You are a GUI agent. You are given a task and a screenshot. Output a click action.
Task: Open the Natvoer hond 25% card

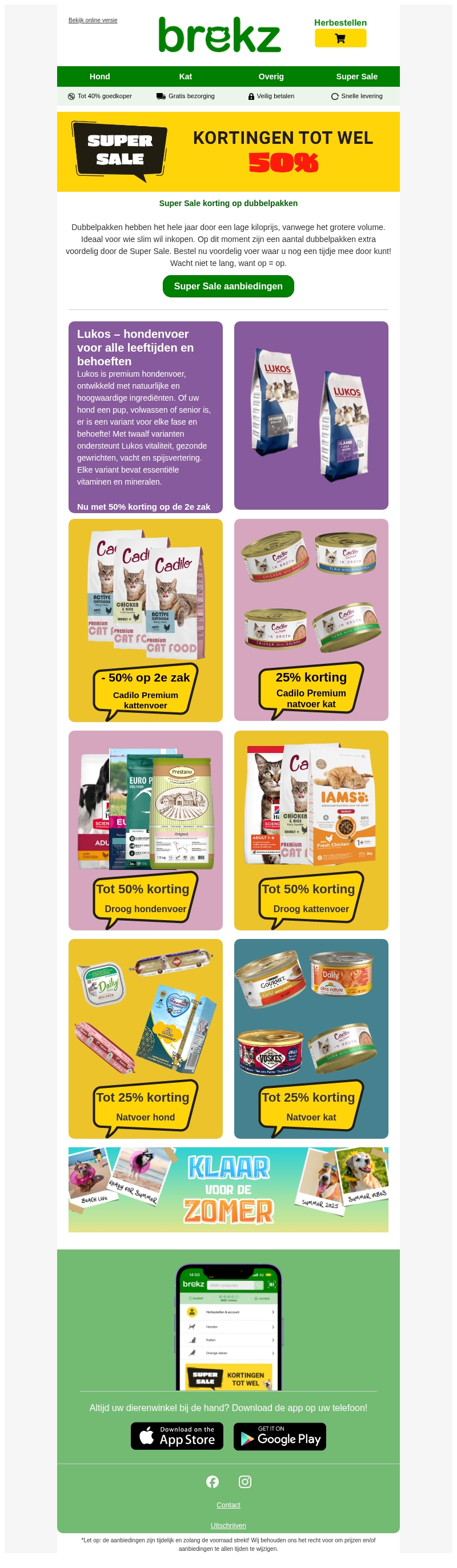(x=145, y=1038)
